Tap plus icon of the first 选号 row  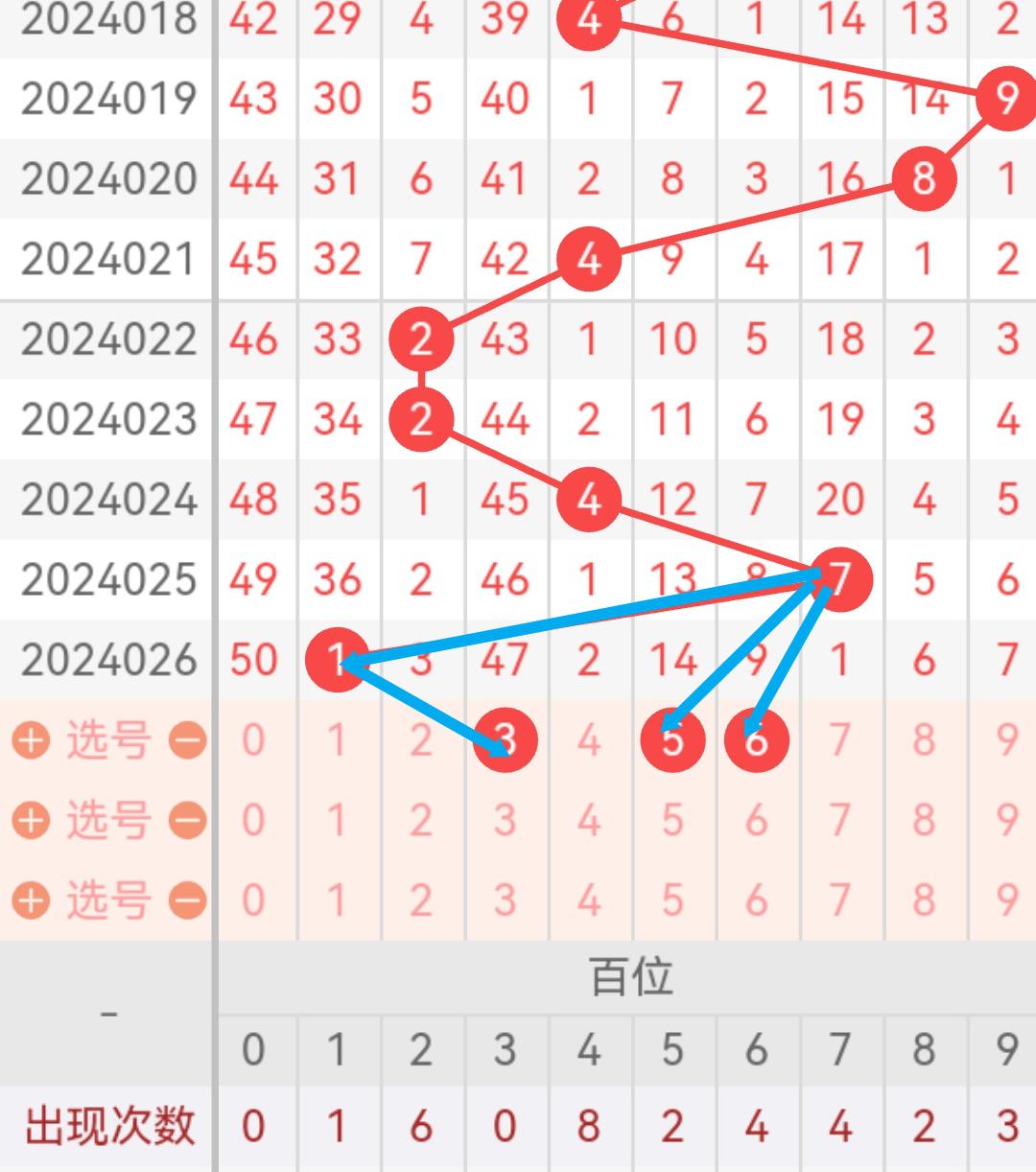tap(31, 739)
